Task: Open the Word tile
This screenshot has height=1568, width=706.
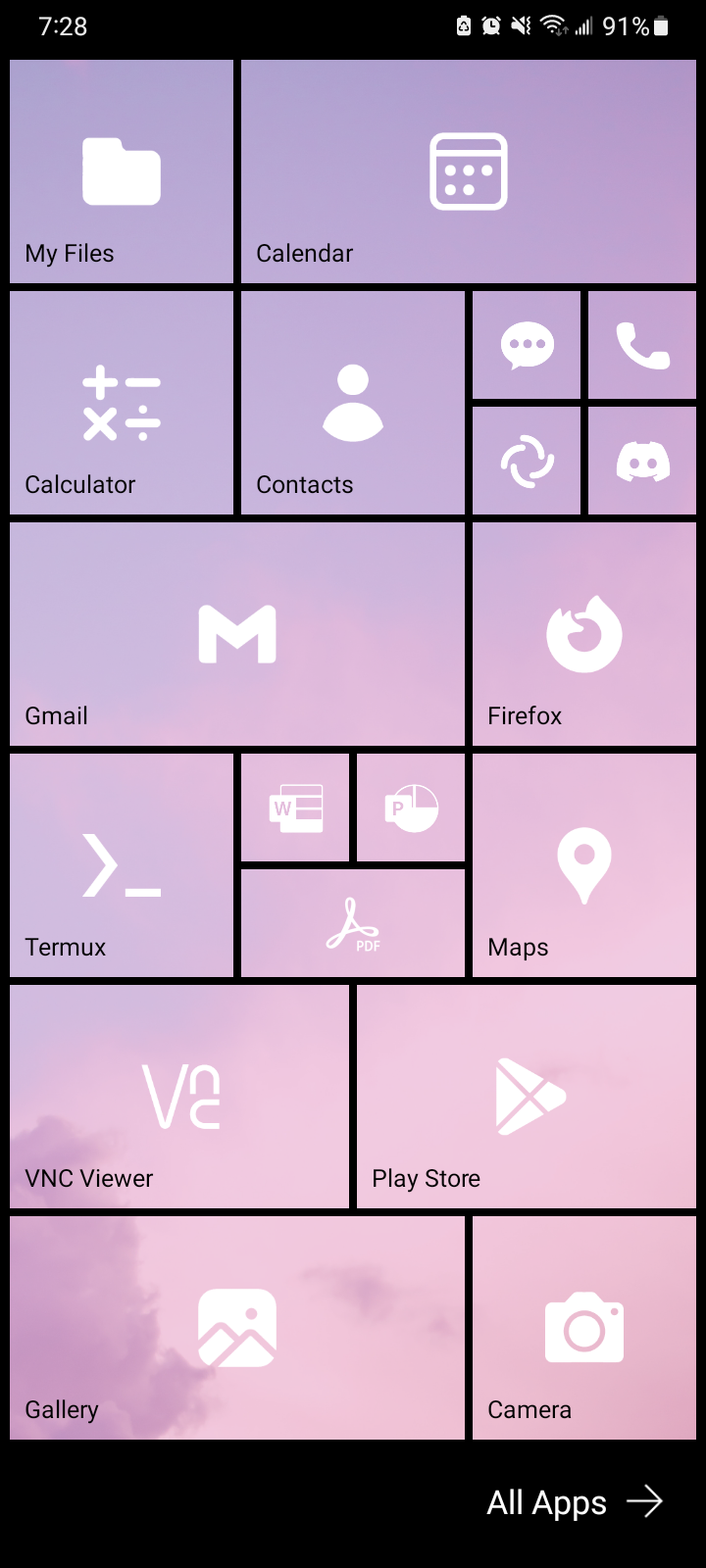Action: (295, 808)
